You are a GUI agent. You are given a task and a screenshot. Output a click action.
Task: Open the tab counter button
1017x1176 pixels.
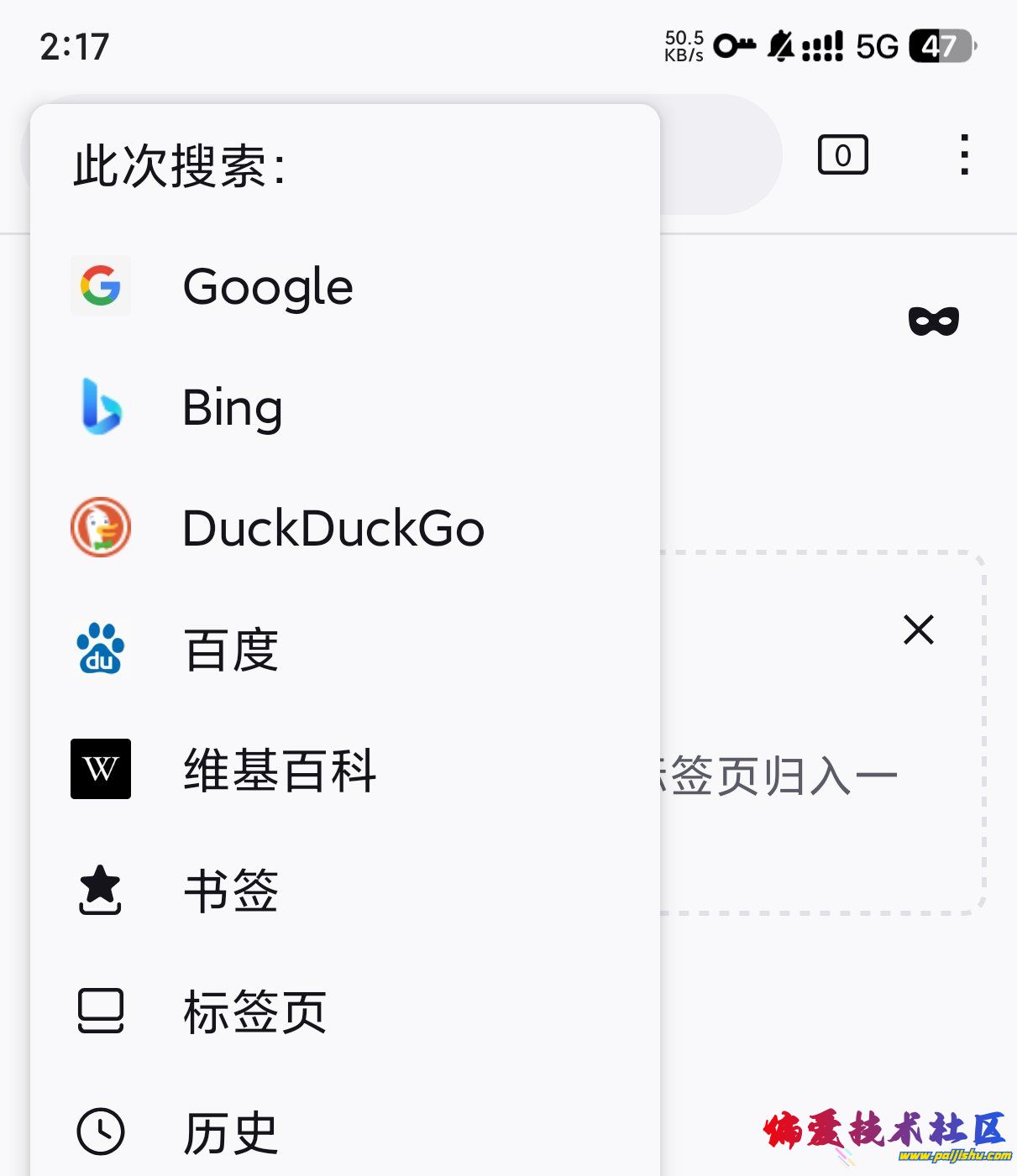pos(842,155)
